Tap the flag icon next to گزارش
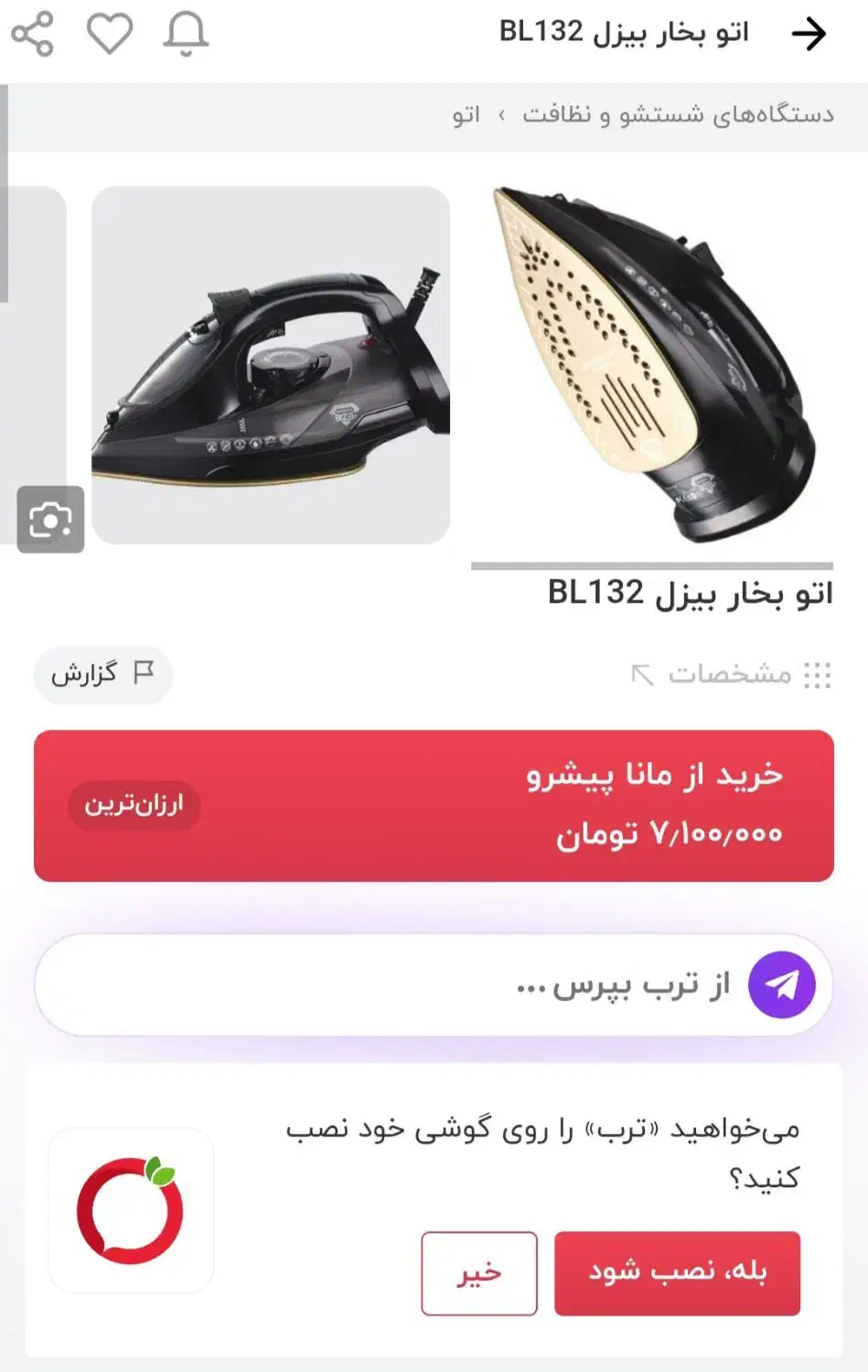 (x=145, y=674)
